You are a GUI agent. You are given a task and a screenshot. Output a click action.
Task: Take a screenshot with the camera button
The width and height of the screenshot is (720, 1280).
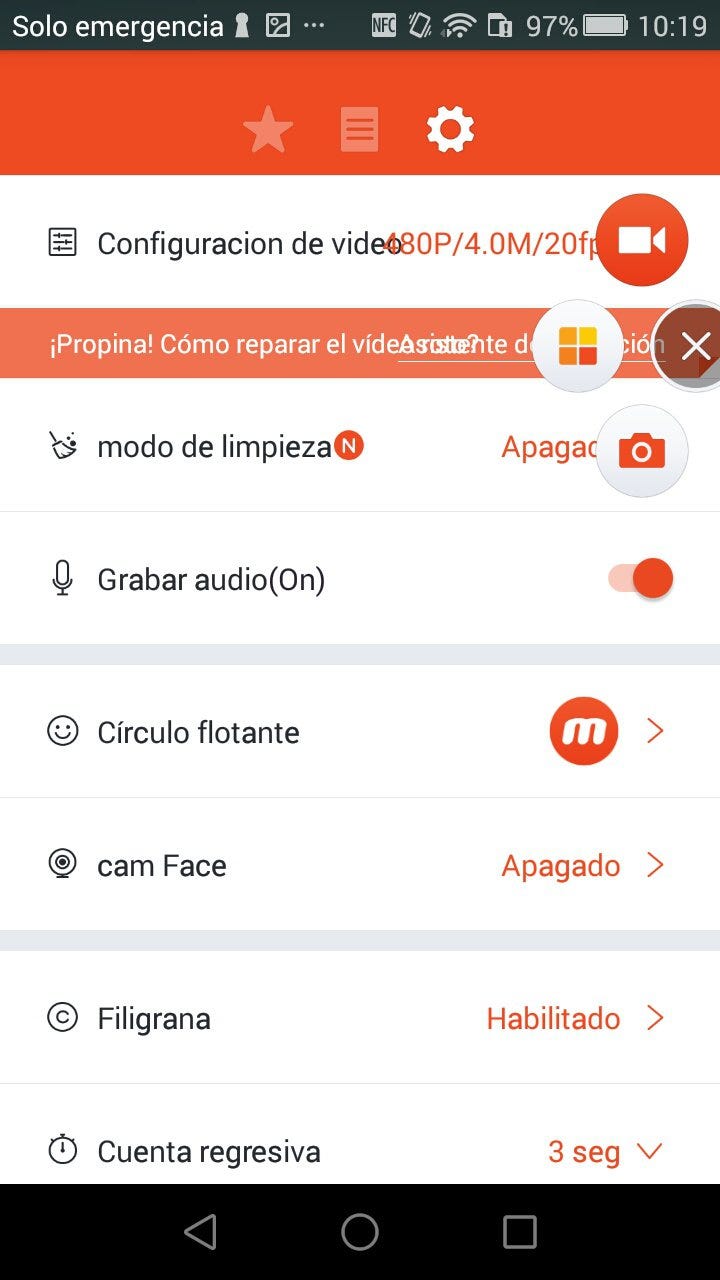click(x=642, y=451)
